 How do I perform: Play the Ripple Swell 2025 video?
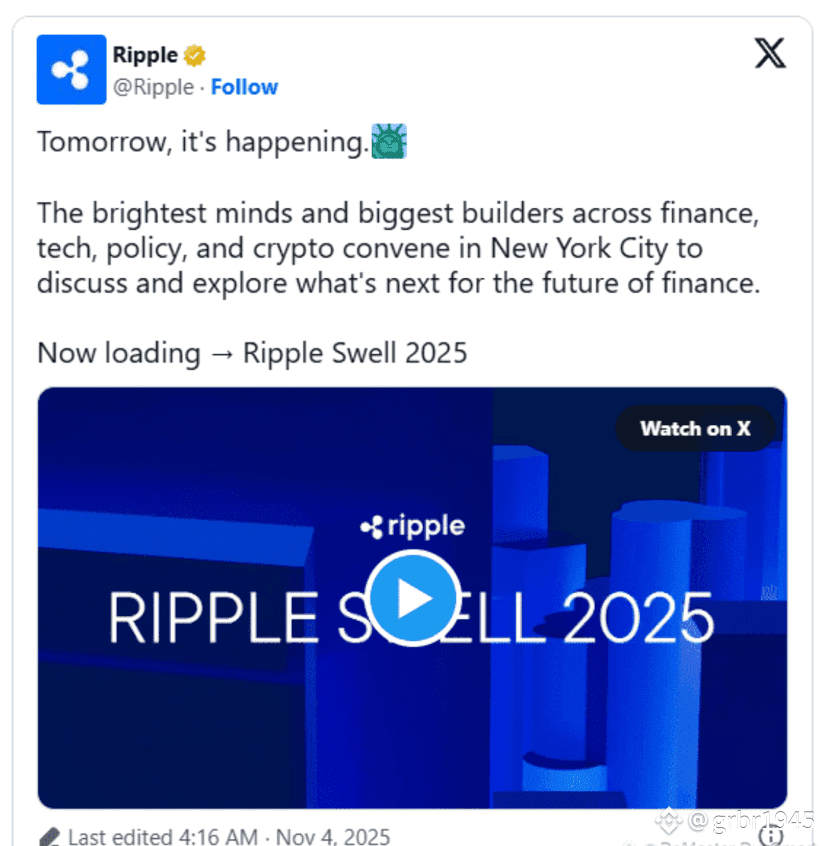tap(413, 597)
